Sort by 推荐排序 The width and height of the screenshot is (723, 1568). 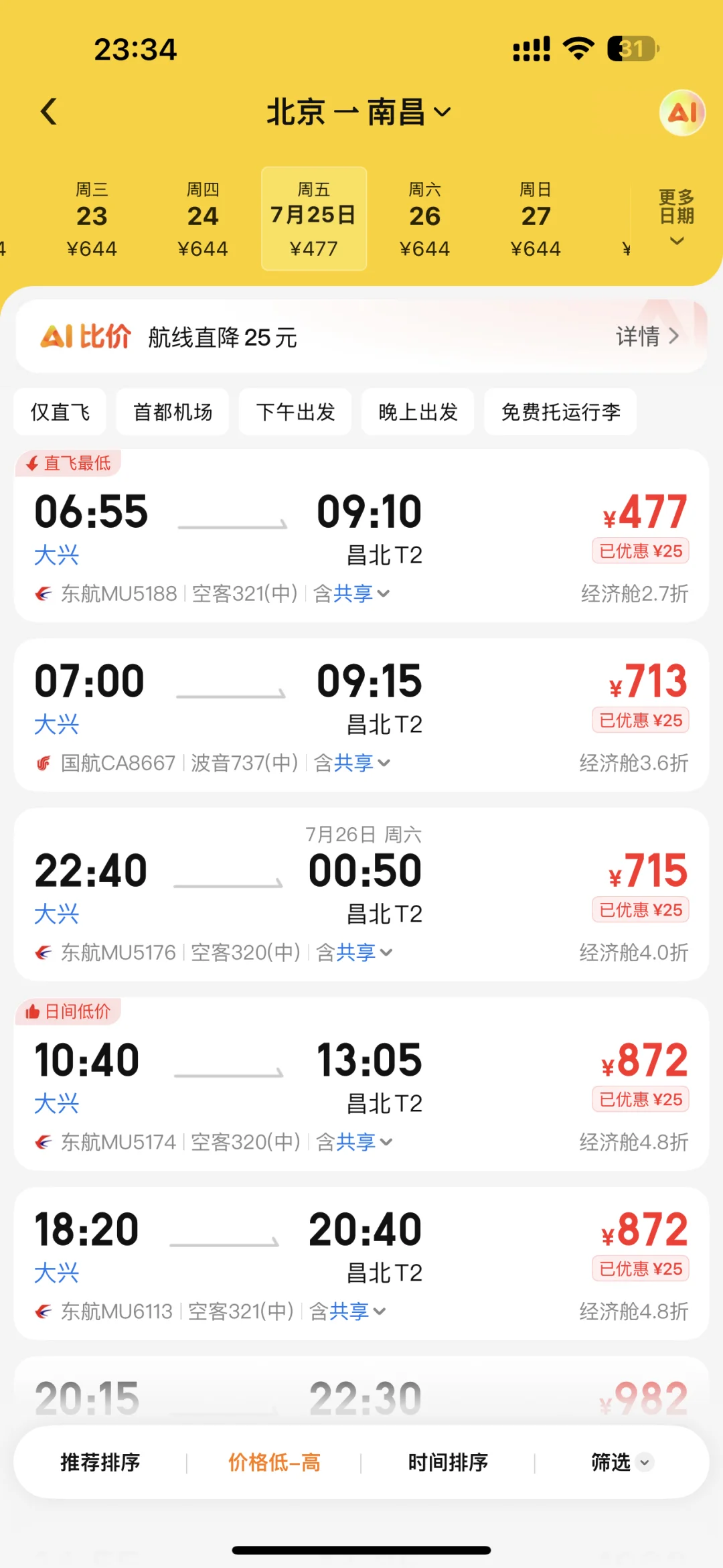100,1462
